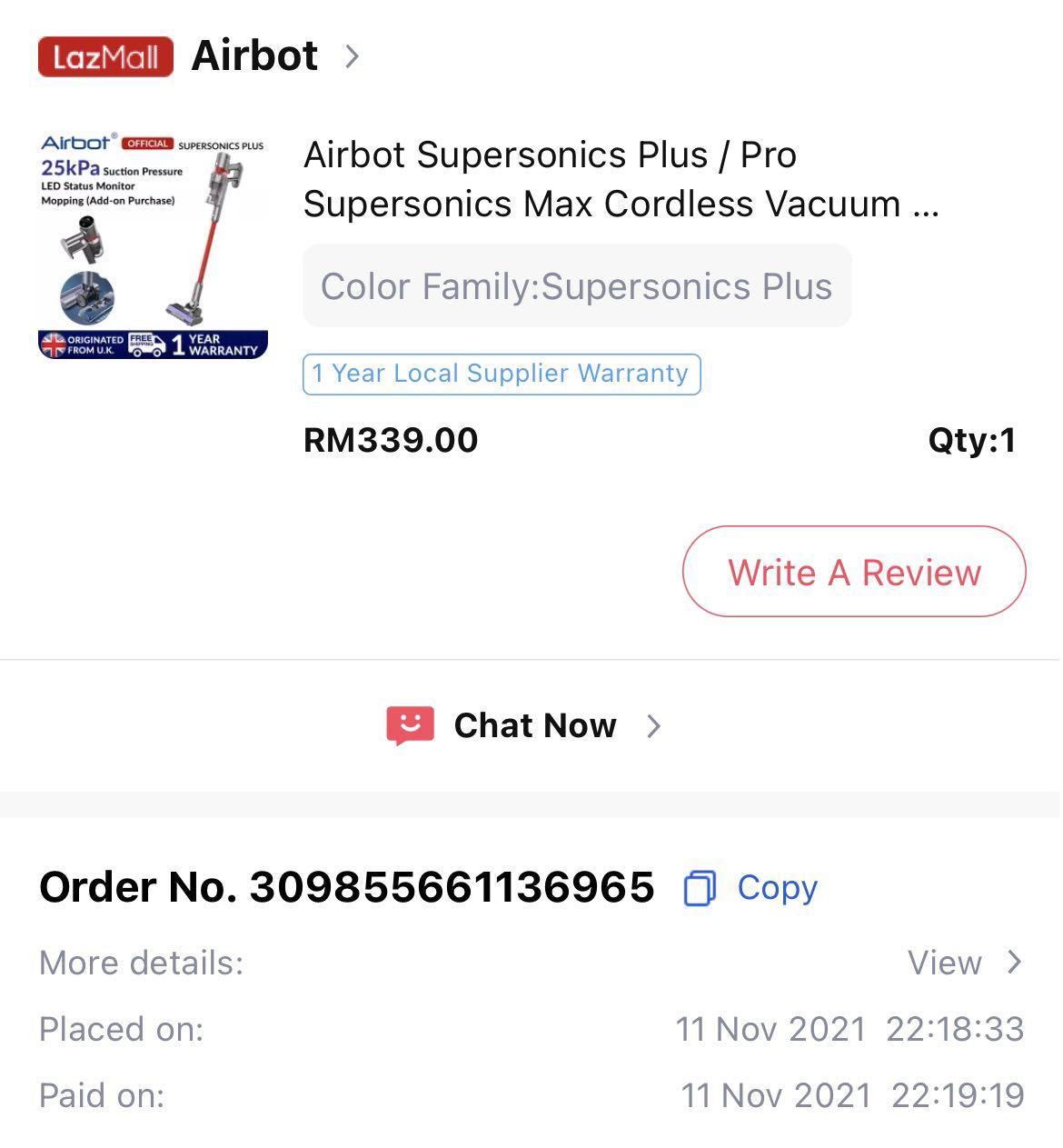Open the View link for order details
The image size is (1063, 1148).
945,963
